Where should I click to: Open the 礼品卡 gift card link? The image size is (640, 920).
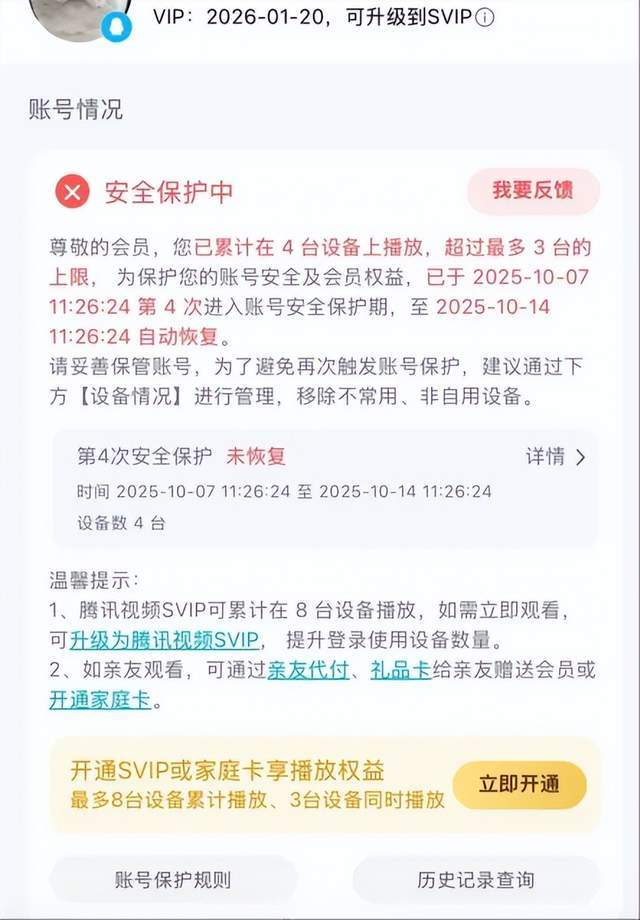pyautogui.click(x=401, y=671)
